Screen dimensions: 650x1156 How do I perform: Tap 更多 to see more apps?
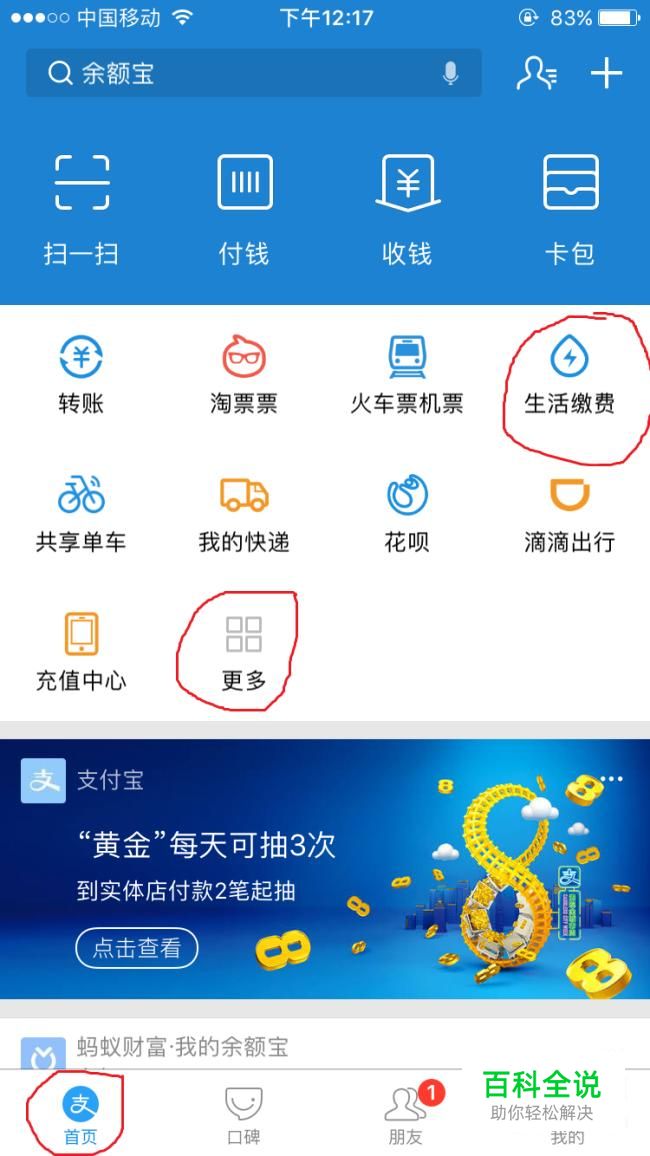[x=244, y=652]
